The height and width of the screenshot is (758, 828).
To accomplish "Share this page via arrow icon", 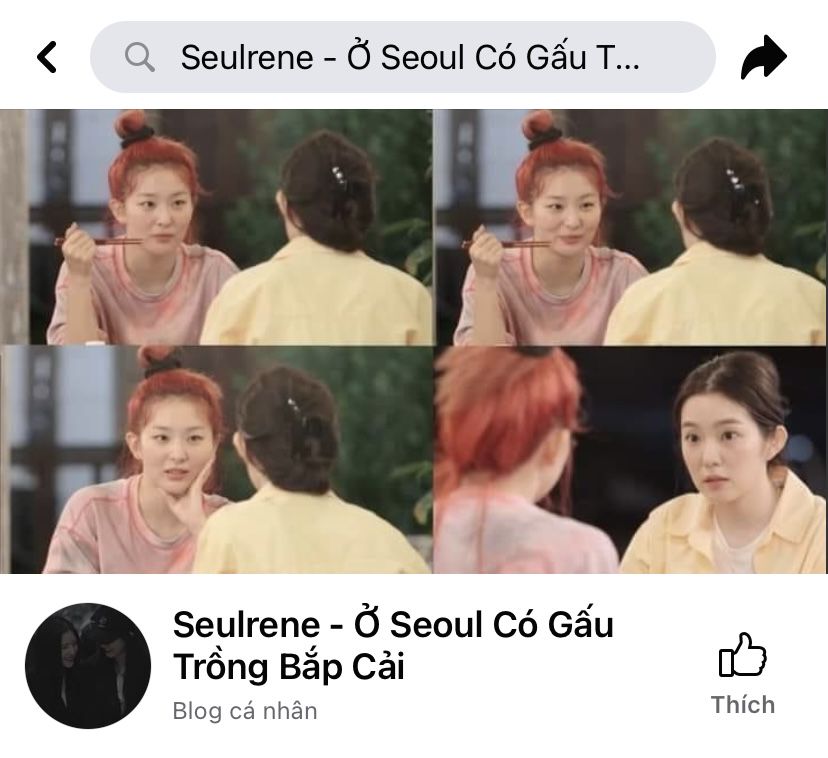I will 764,58.
